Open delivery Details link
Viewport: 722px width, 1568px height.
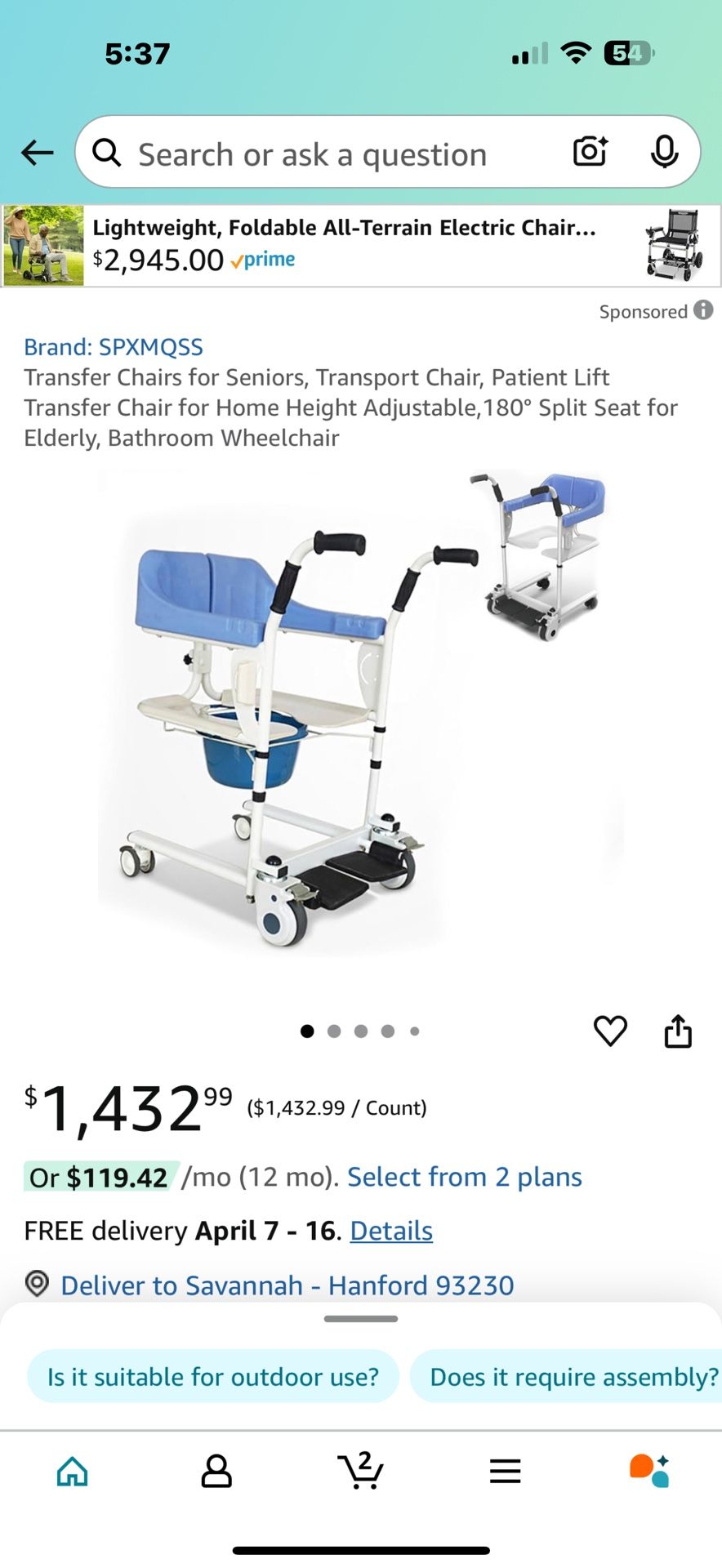point(391,1231)
